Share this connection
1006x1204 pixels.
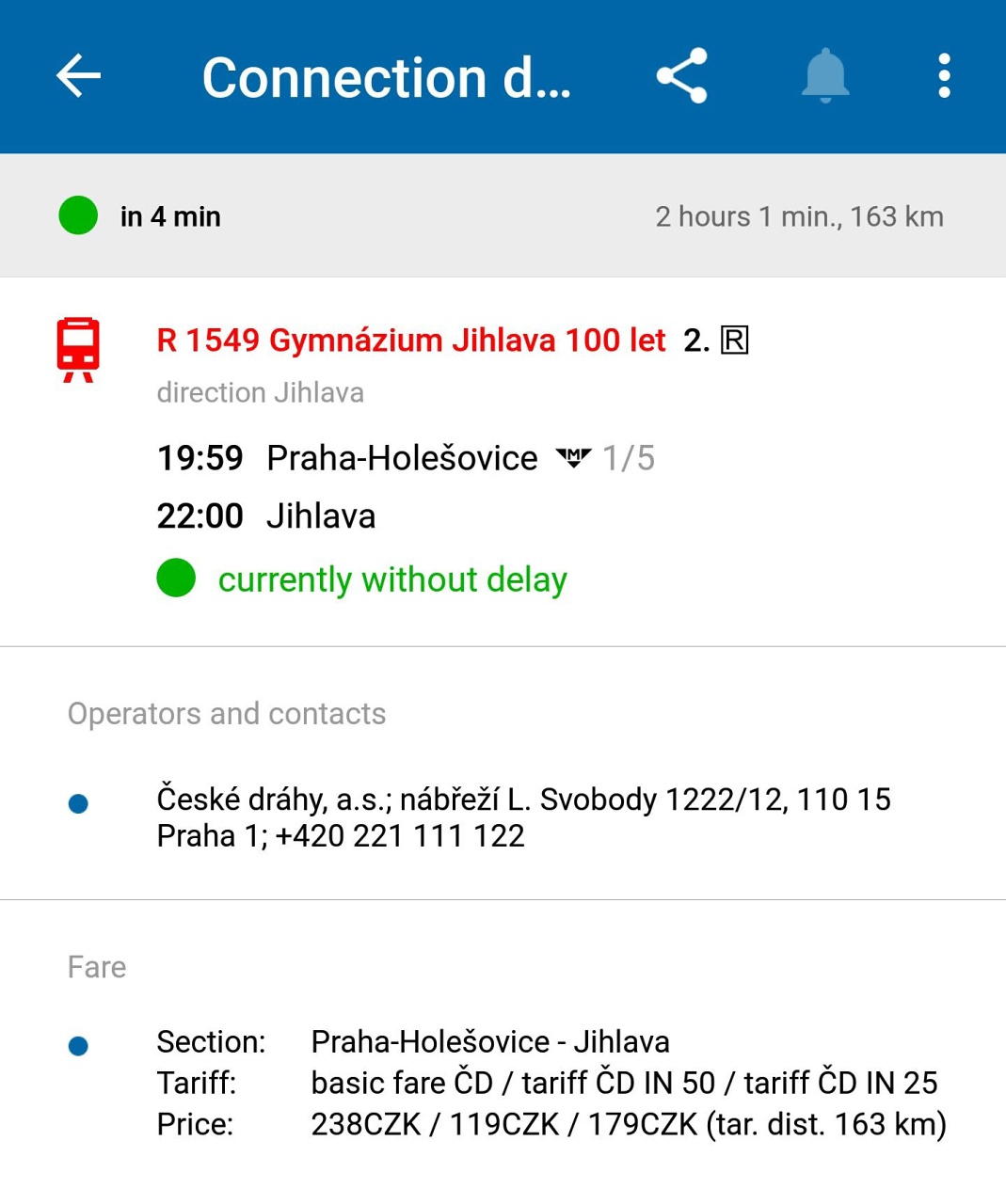pos(682,76)
